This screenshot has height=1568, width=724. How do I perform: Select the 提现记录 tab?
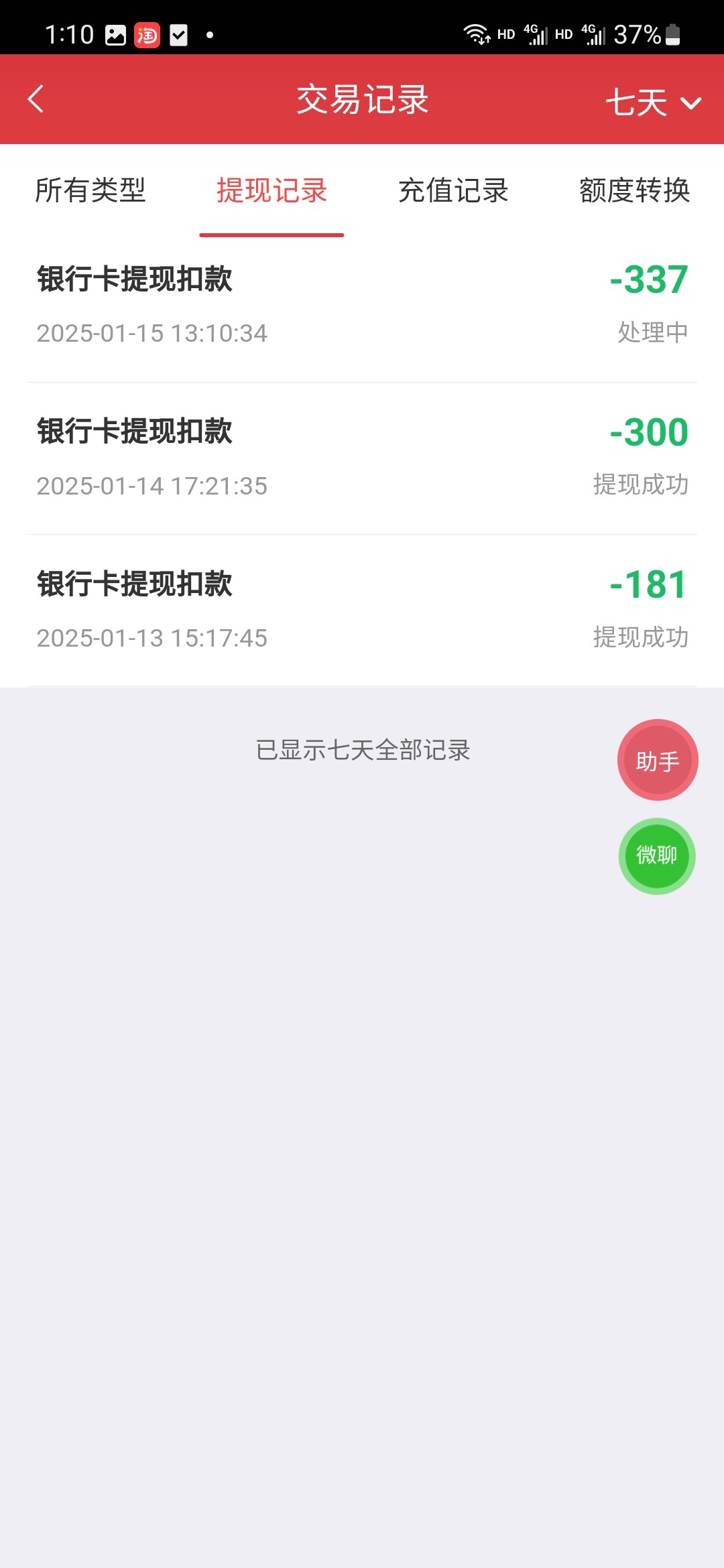[271, 190]
